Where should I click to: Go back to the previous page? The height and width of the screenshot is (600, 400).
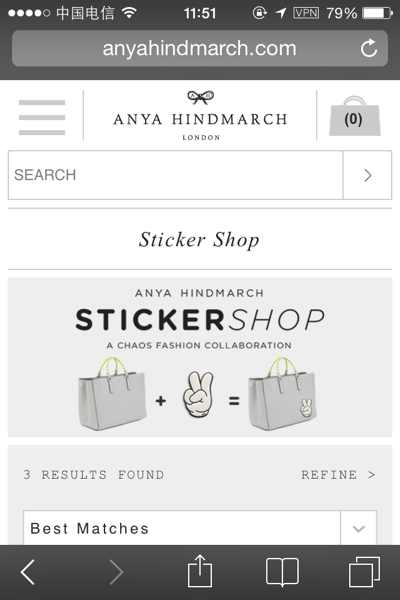click(28, 572)
